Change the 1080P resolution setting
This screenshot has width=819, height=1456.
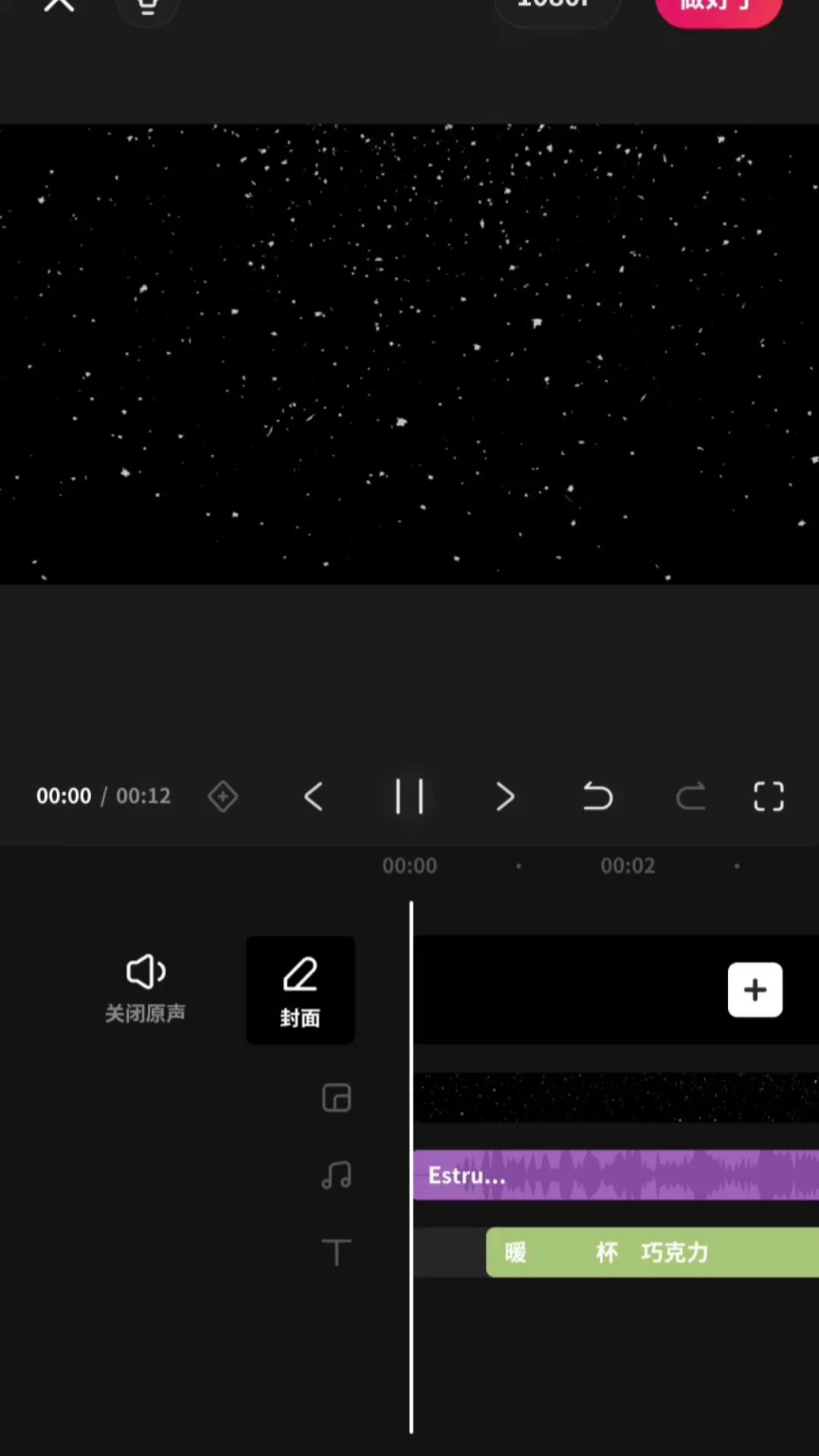coord(557,8)
